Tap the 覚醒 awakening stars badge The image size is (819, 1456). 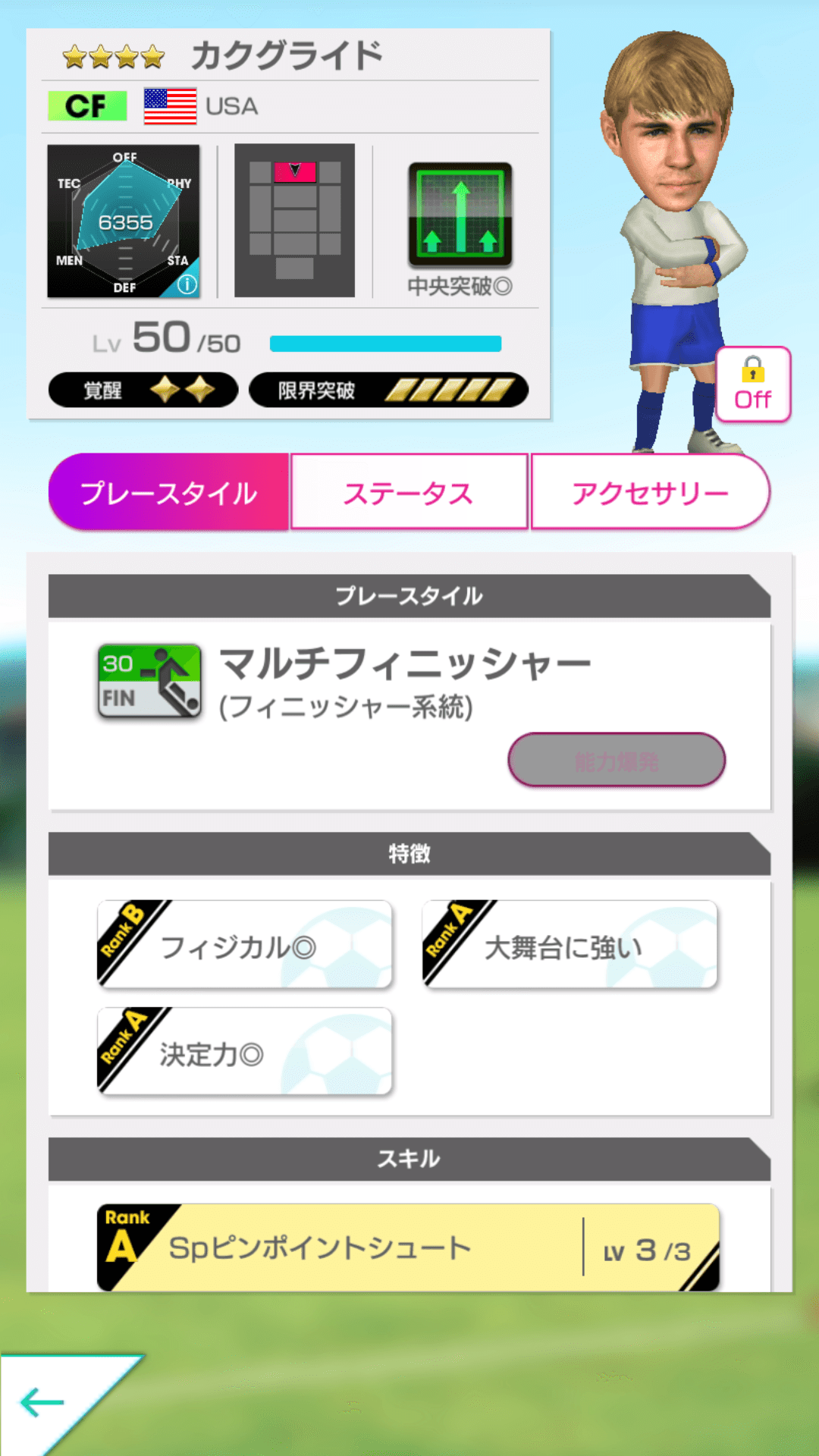141,389
